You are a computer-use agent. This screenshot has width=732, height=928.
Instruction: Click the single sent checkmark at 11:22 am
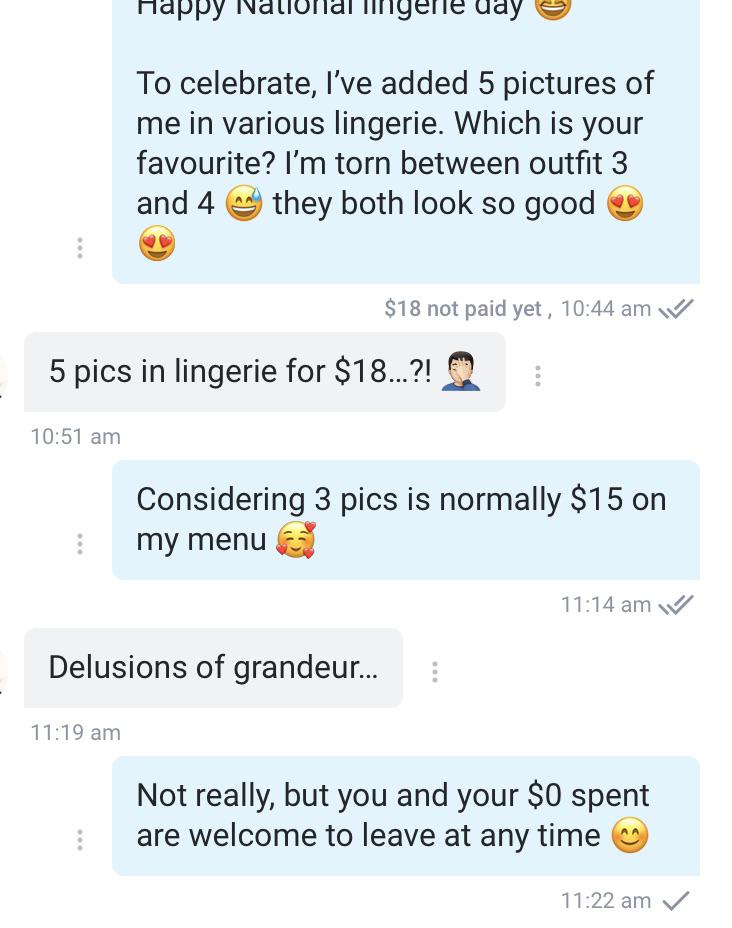pos(674,899)
